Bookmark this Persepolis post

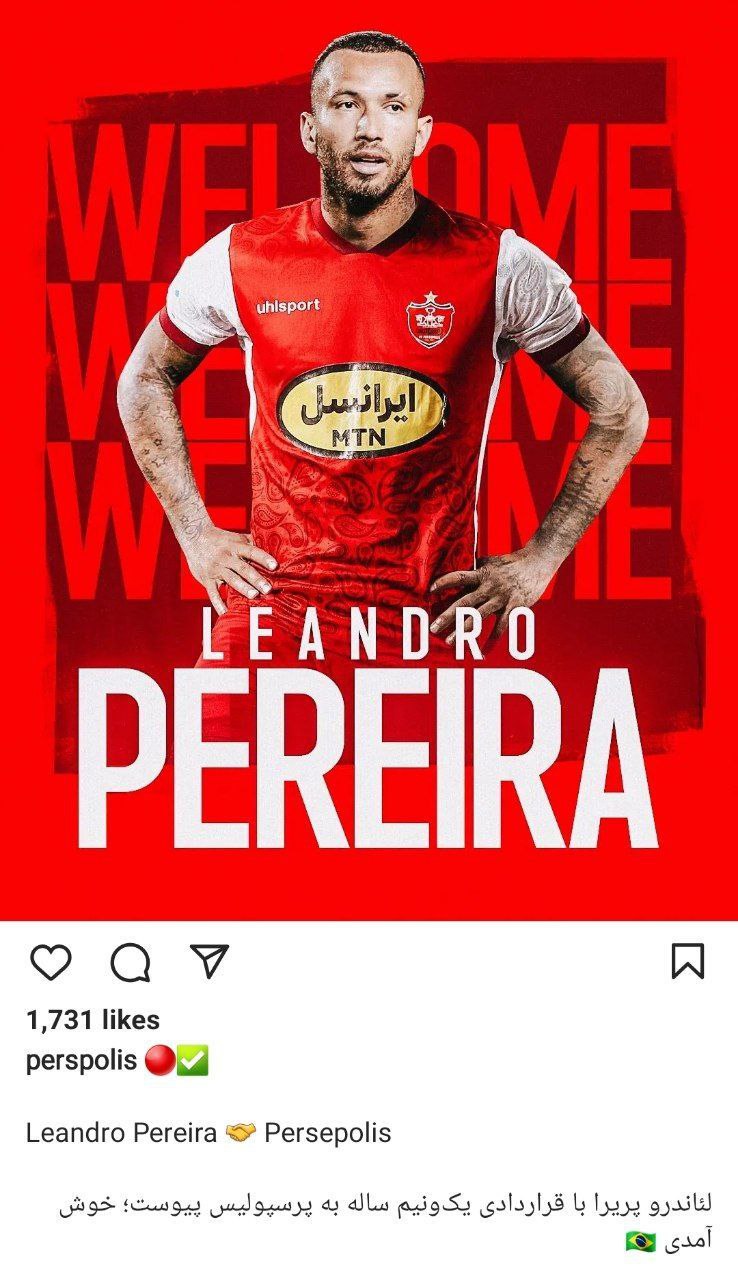point(687,961)
